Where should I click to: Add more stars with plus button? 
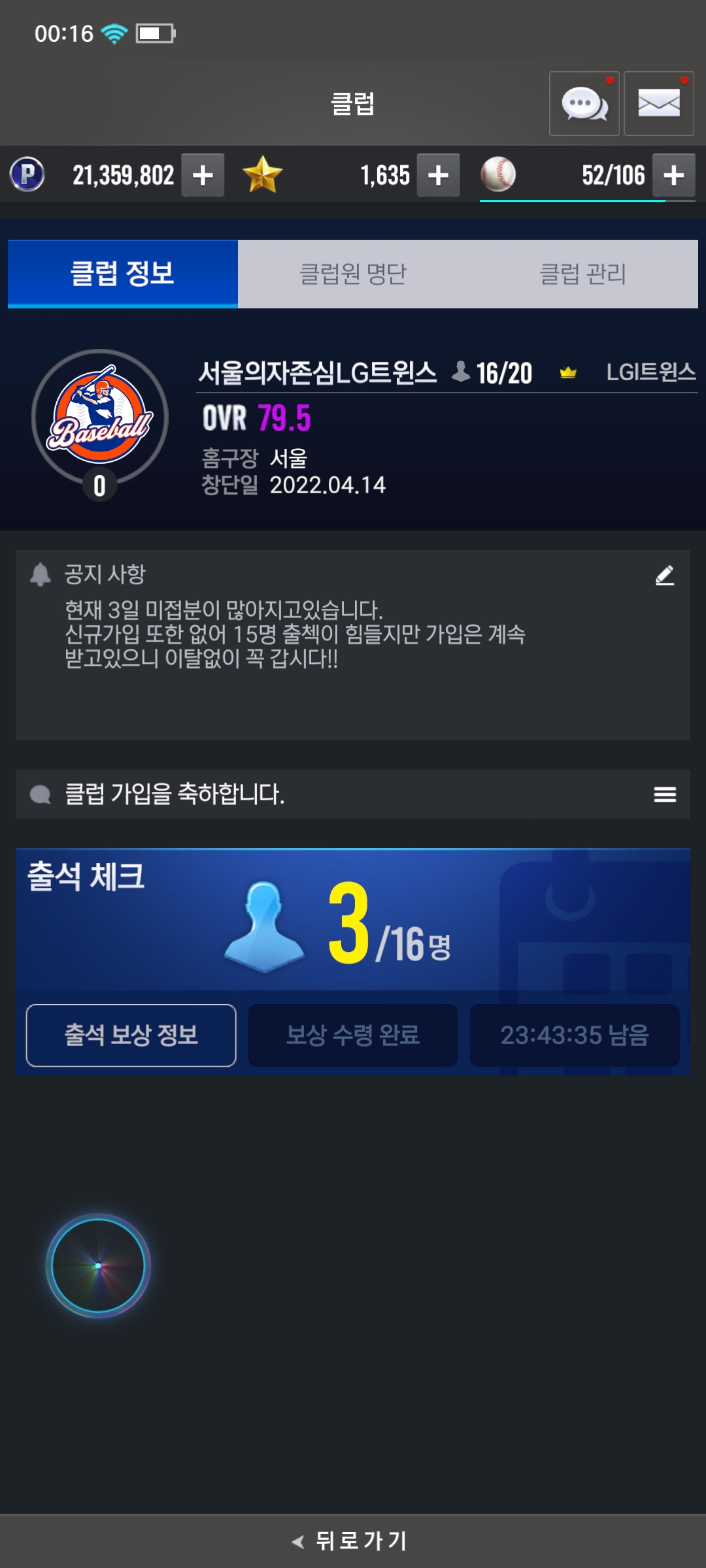click(438, 175)
